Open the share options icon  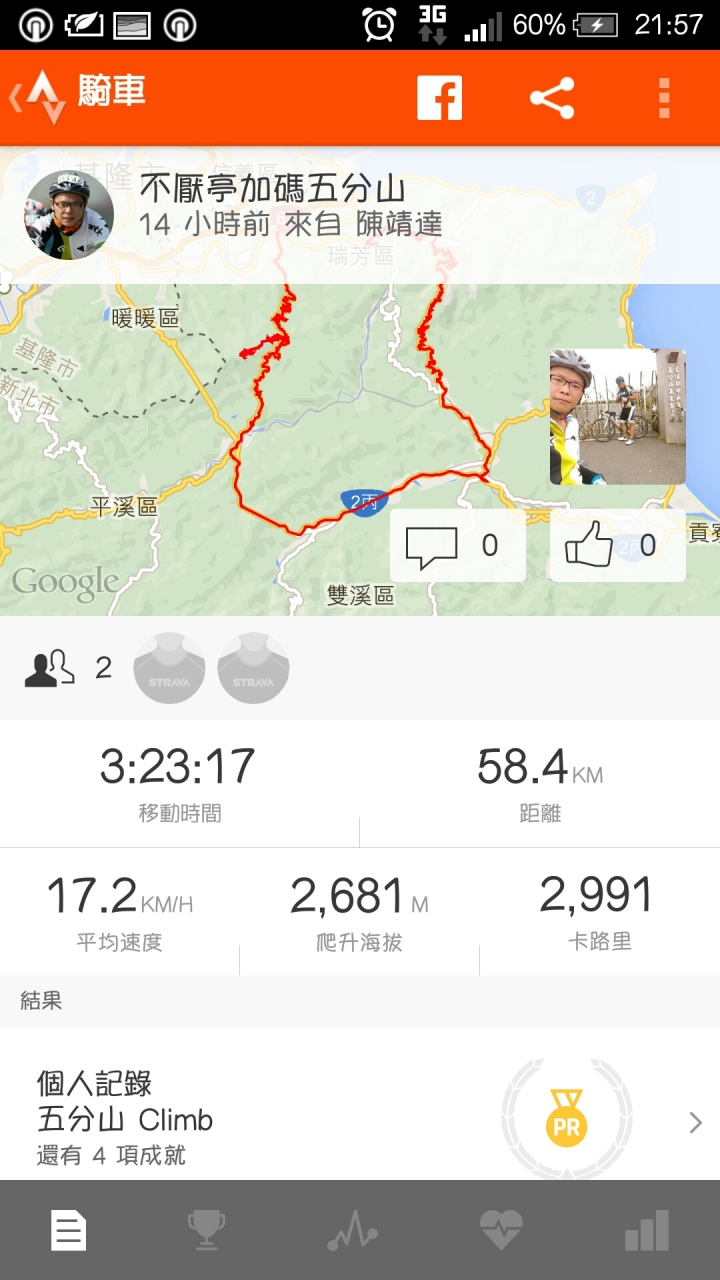tap(552, 97)
